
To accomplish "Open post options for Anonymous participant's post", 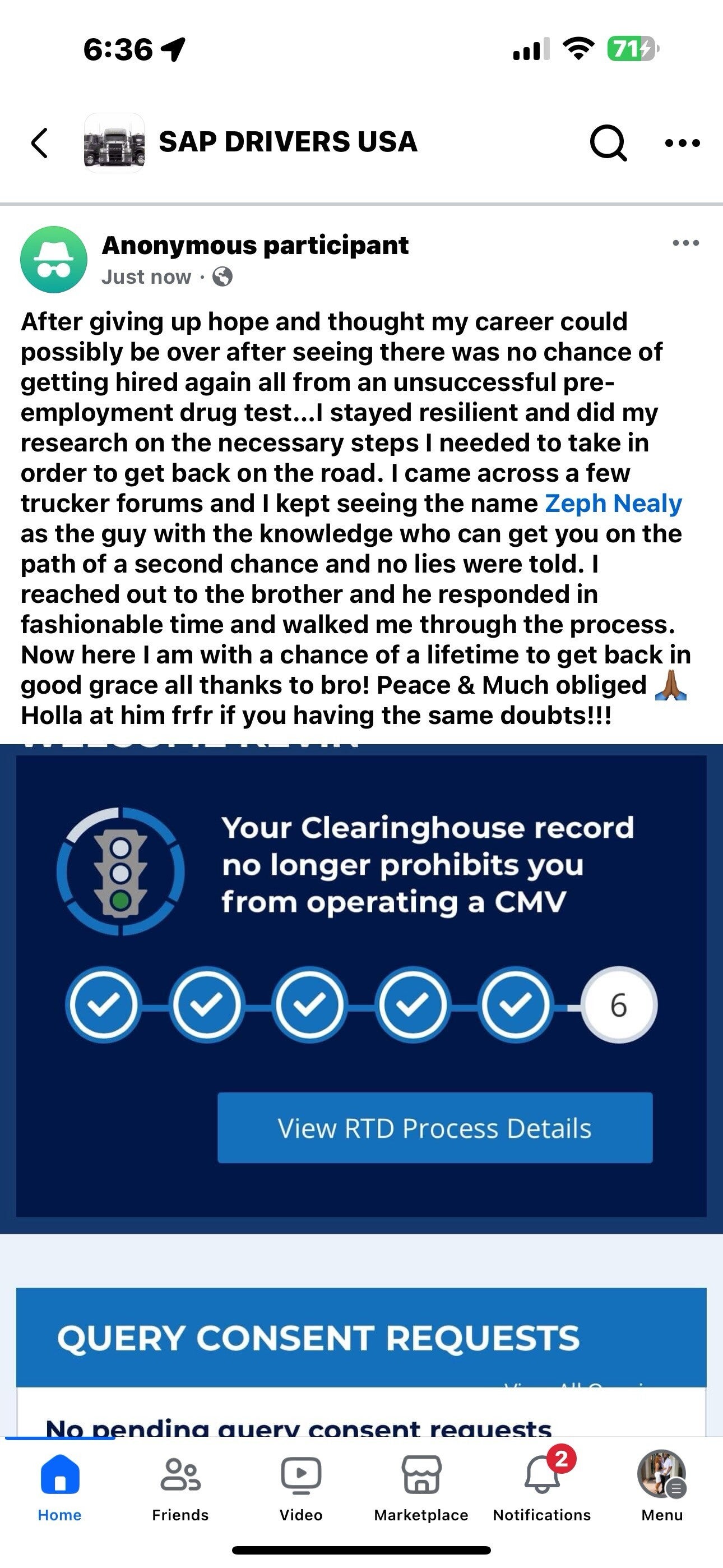I will [x=685, y=243].
